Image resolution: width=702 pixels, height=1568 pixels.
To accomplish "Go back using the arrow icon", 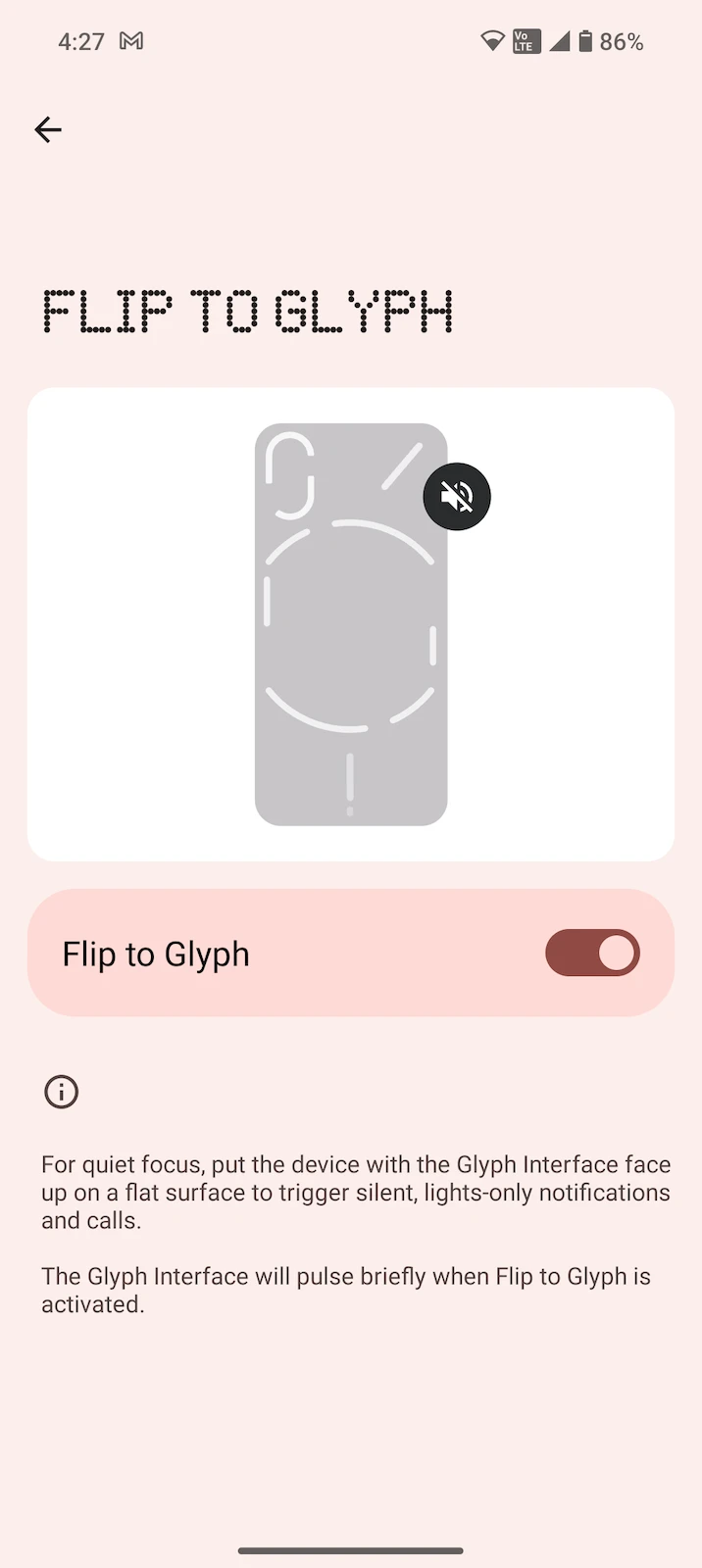I will tap(48, 129).
